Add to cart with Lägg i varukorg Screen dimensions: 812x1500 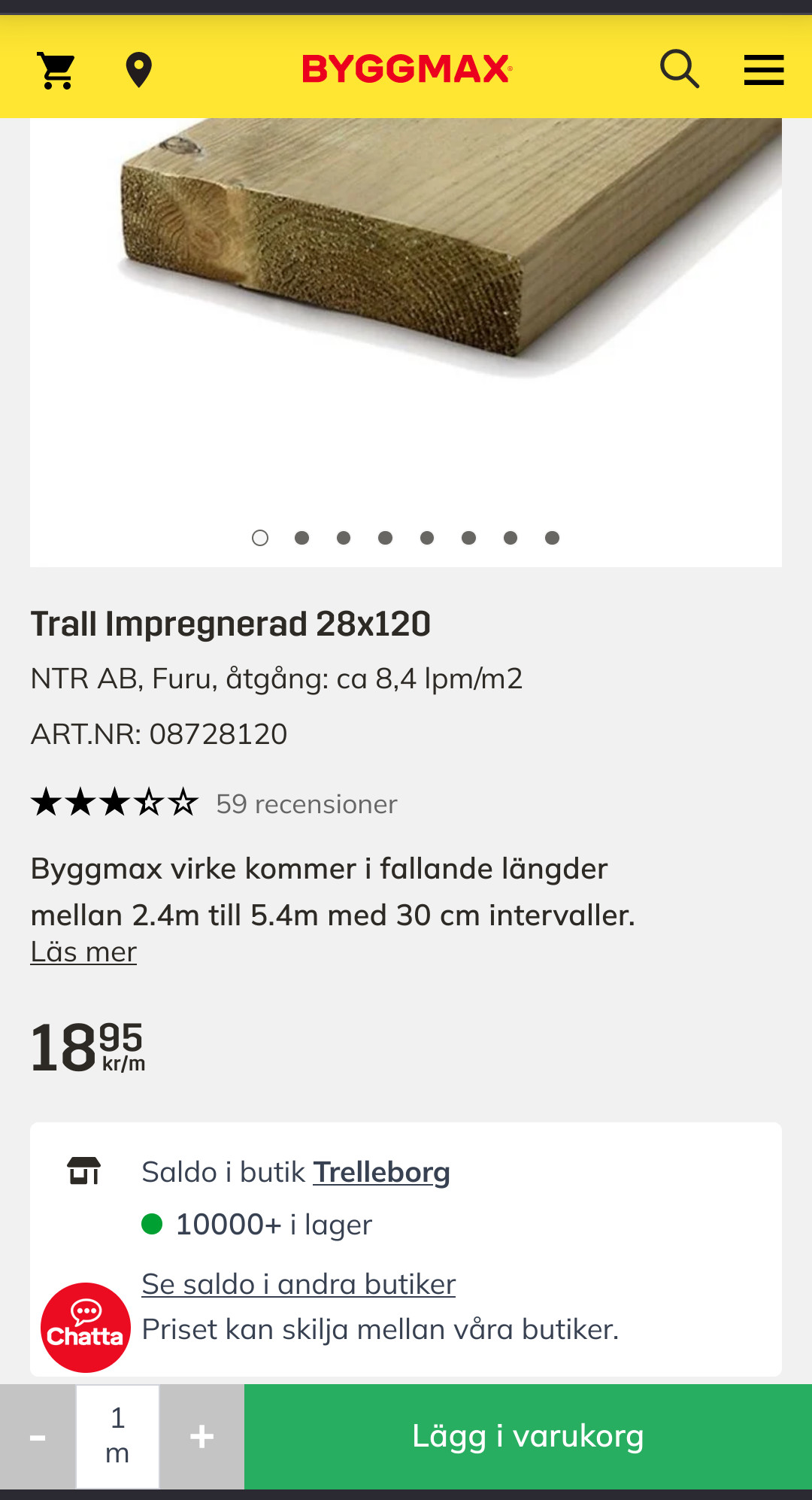point(528,1437)
